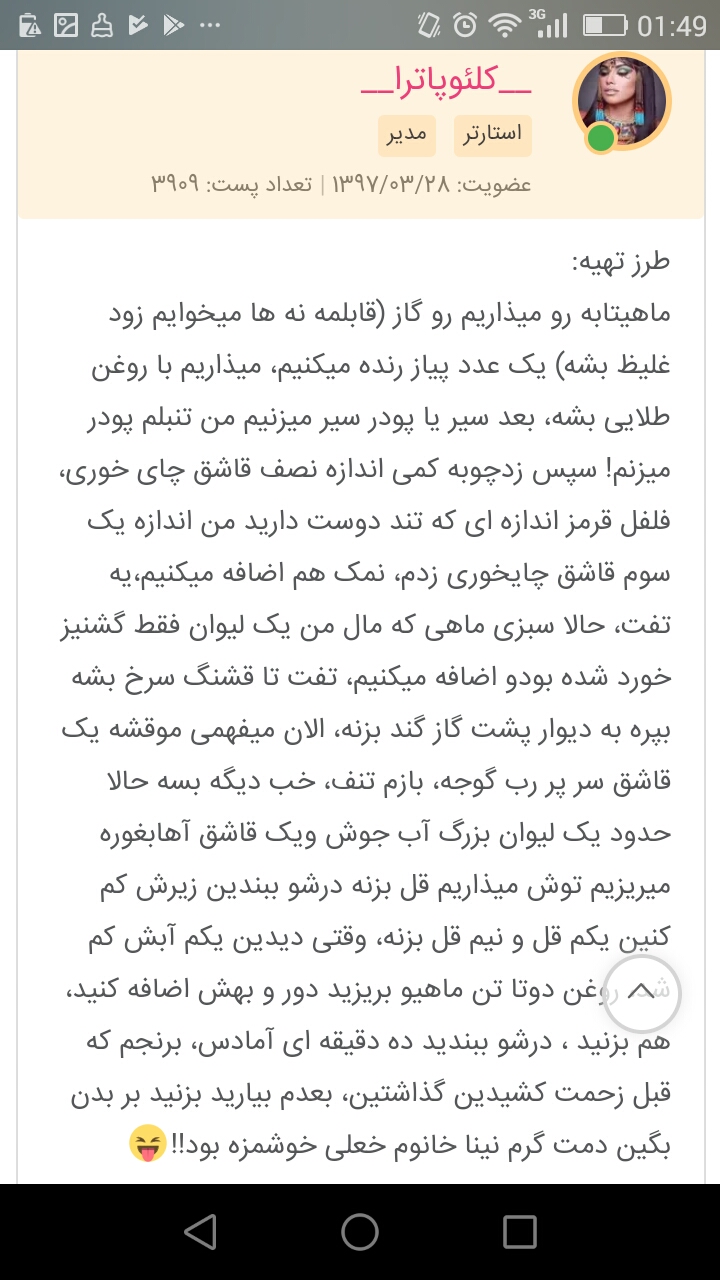Tap the استارتر badge
Screen dimensions: 720x1280
tap(493, 135)
